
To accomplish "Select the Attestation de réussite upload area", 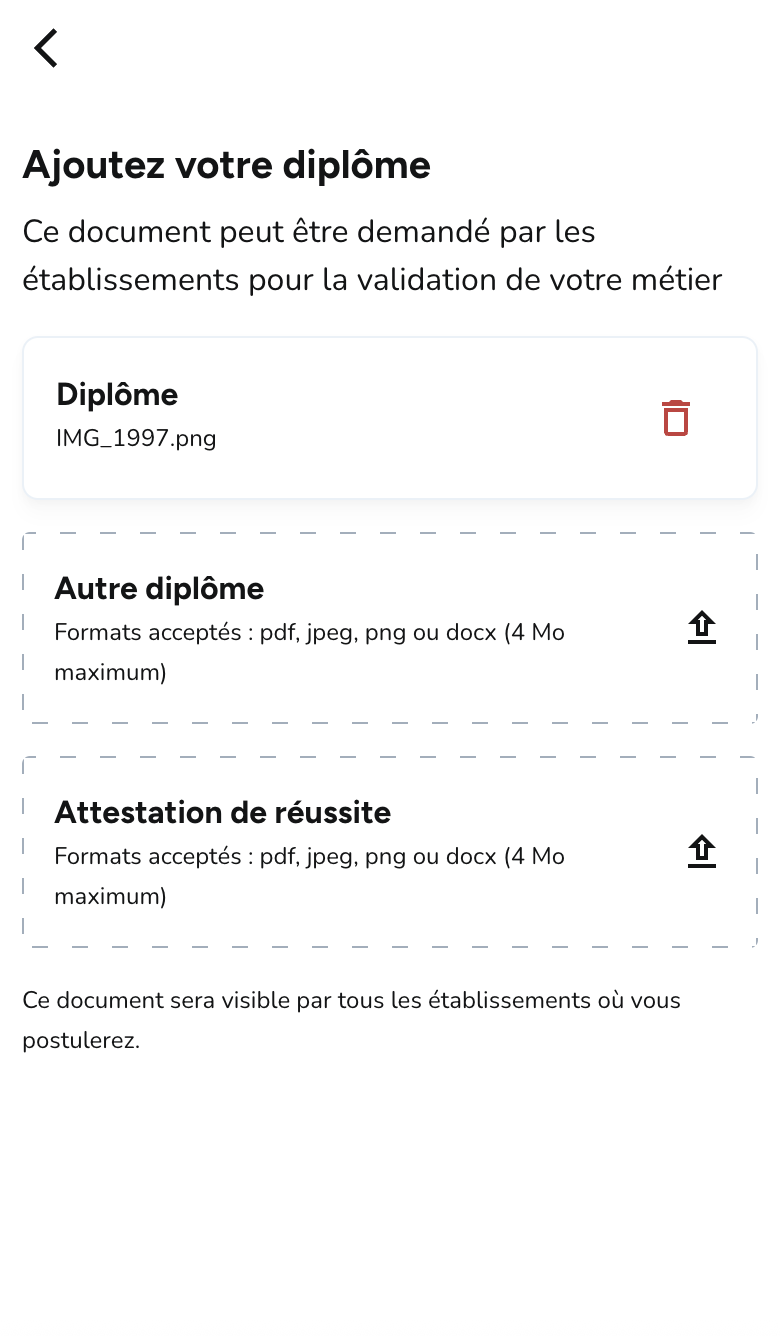I will [x=390, y=851].
